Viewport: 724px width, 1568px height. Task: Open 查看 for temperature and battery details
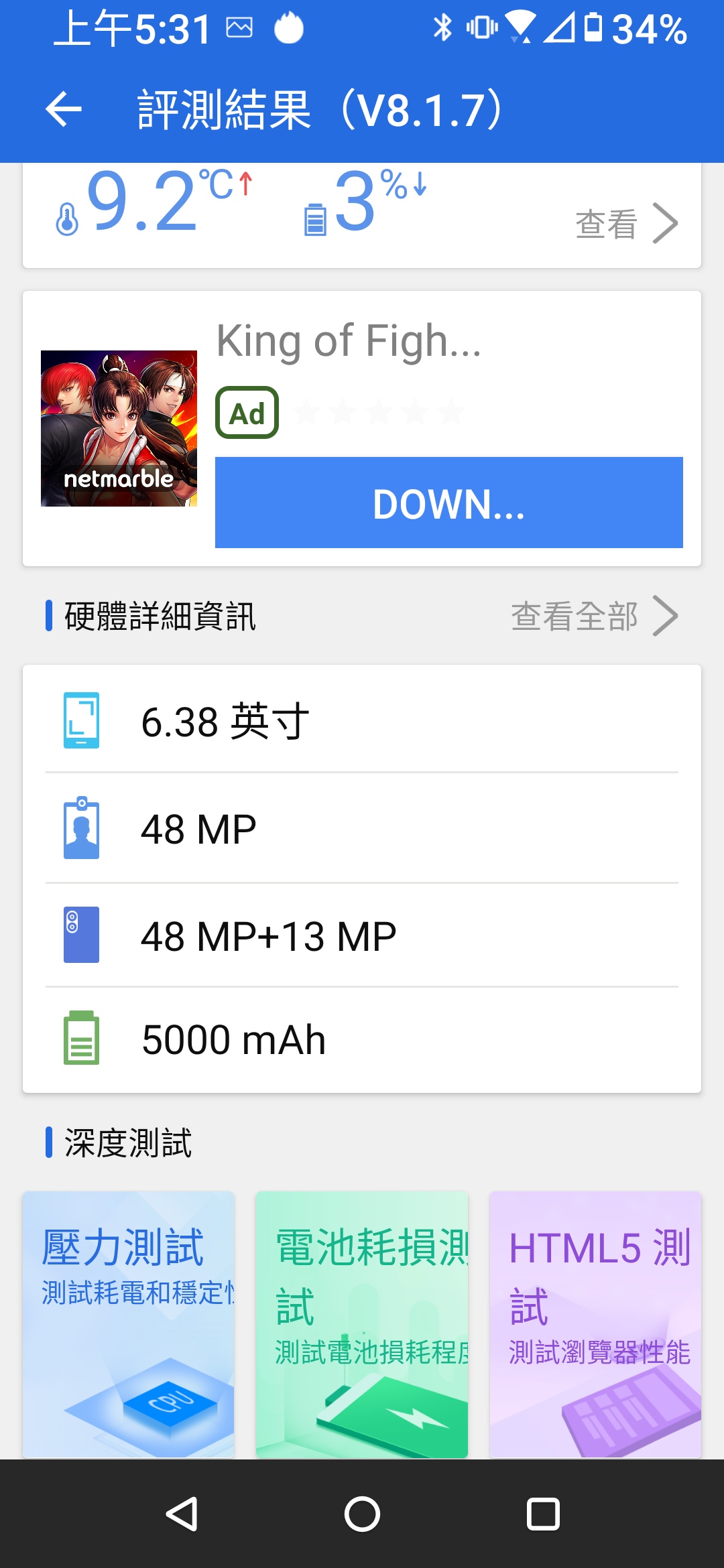[625, 224]
